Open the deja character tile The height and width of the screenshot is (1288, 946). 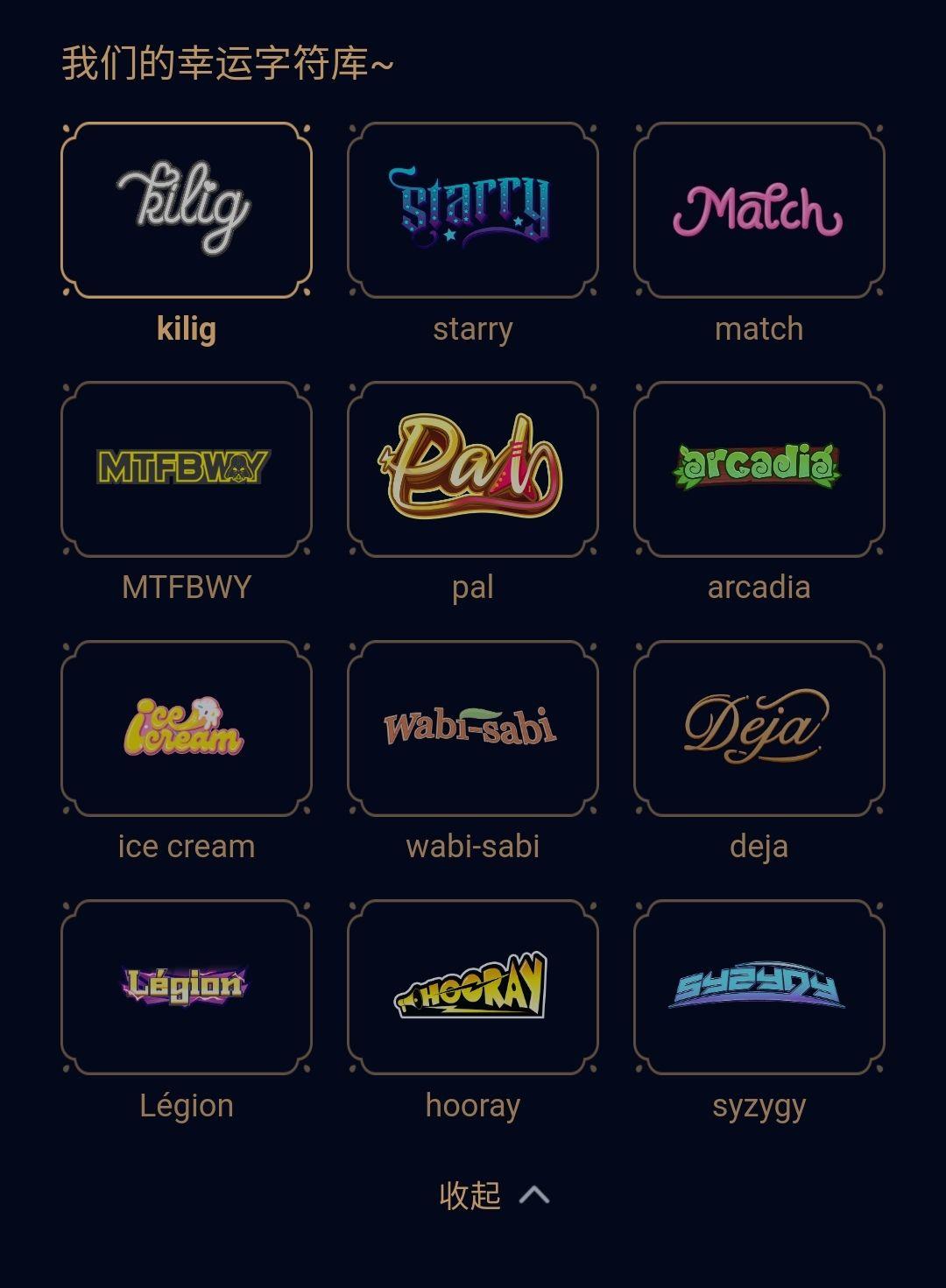(759, 728)
